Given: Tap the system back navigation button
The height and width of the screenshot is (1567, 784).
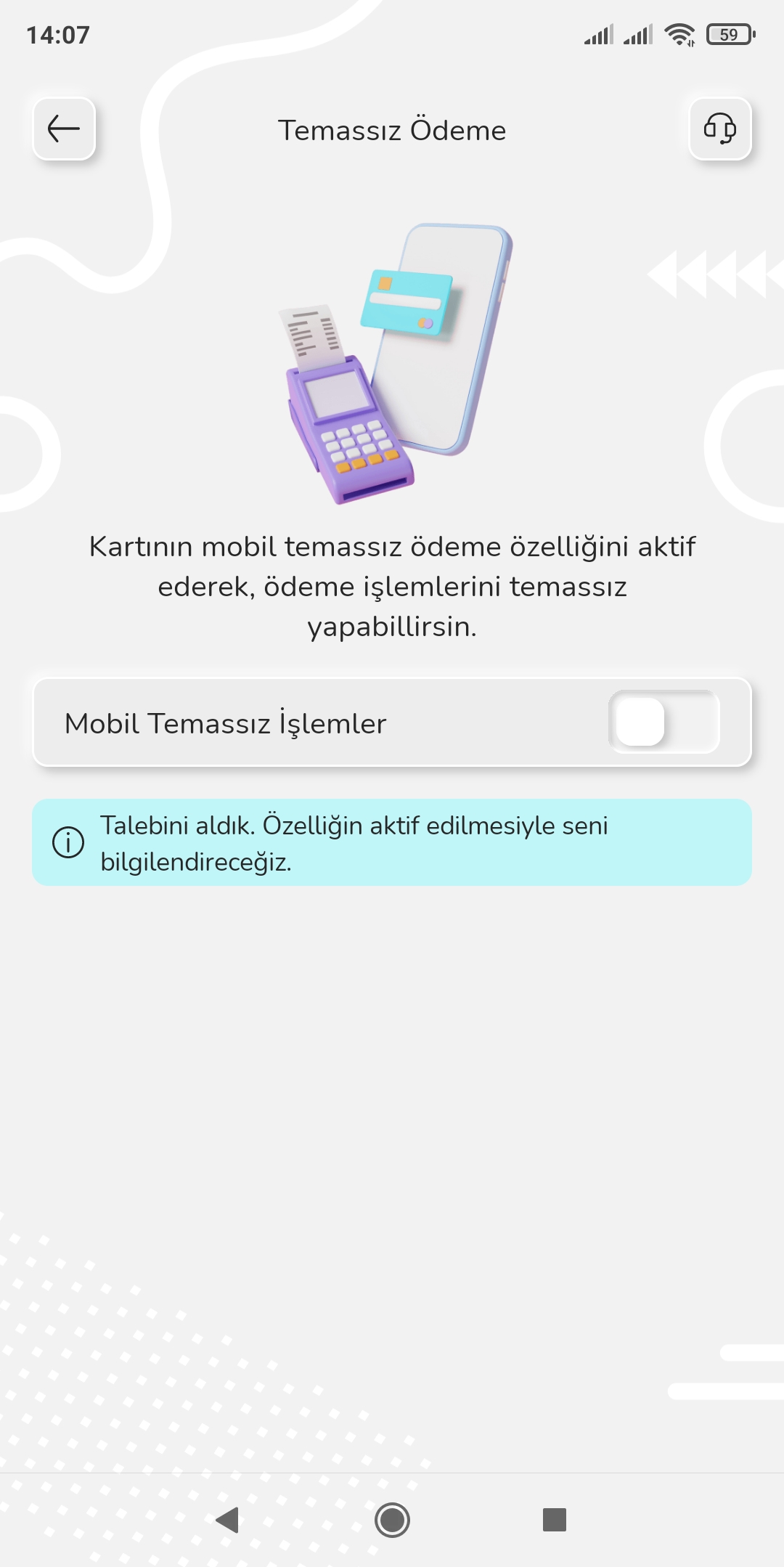Looking at the screenshot, I should [x=228, y=1519].
